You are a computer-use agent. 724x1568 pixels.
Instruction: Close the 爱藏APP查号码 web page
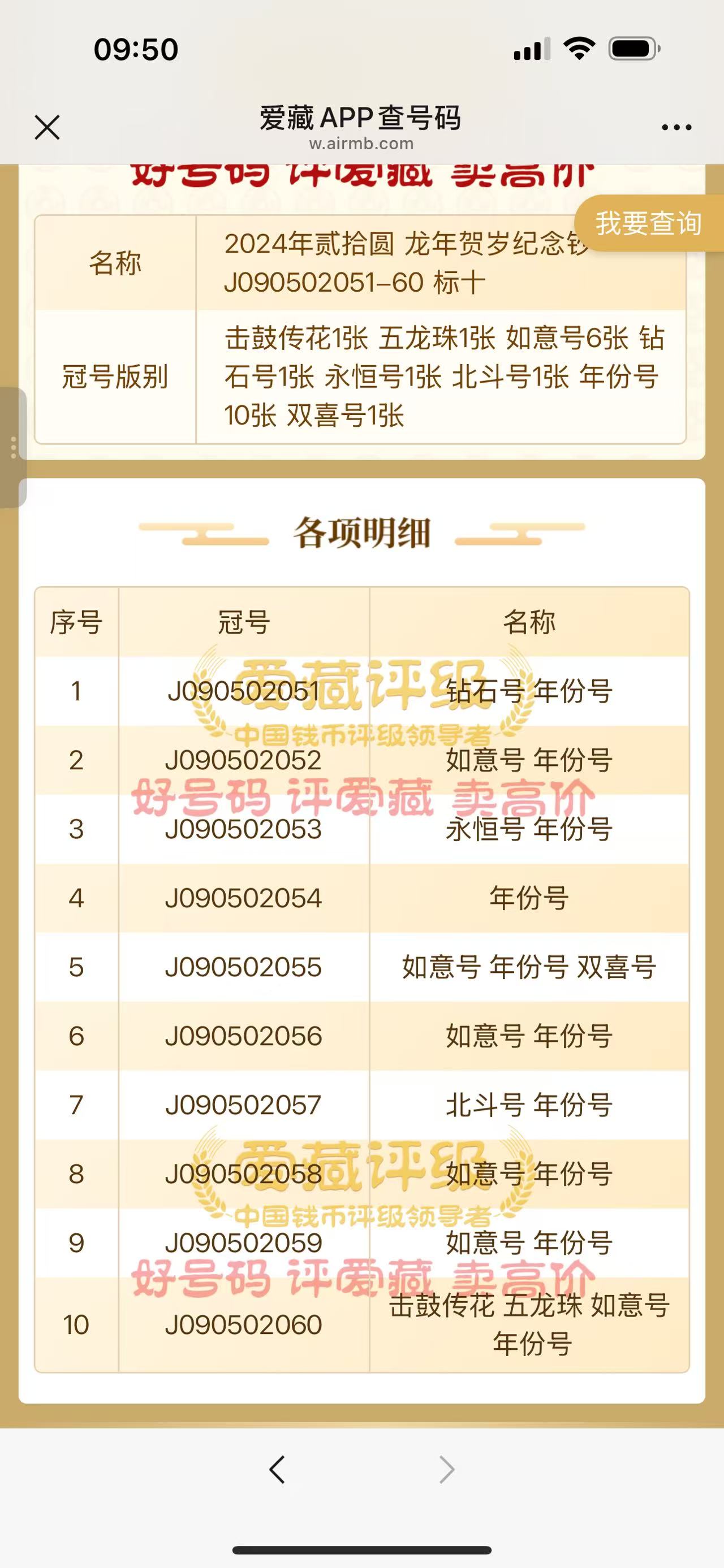coord(47,127)
